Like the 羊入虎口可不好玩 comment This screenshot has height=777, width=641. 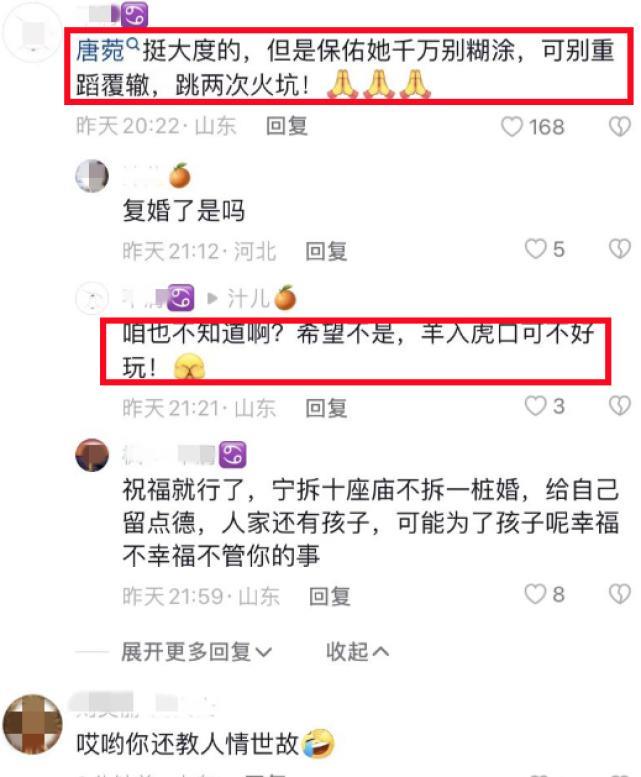click(x=537, y=406)
